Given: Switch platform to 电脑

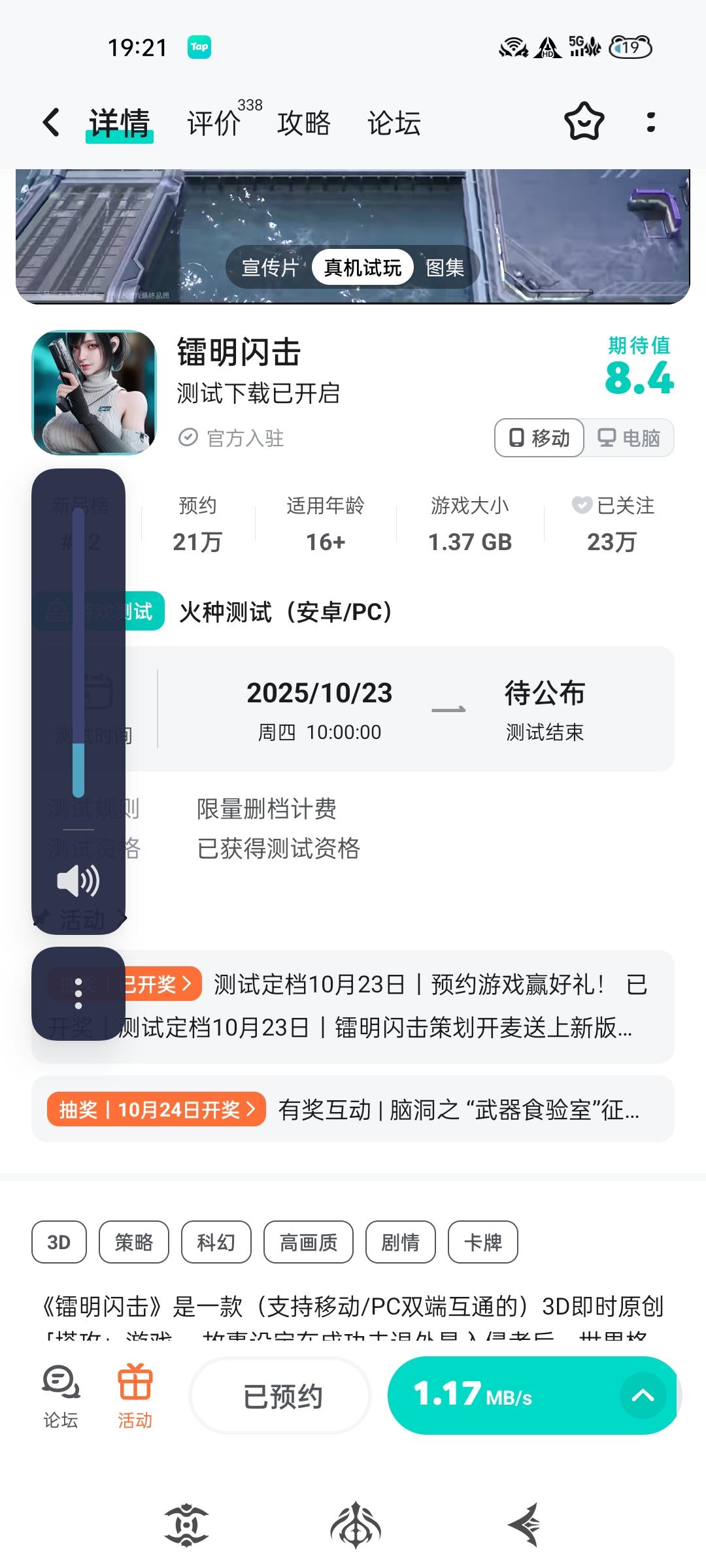Looking at the screenshot, I should point(630,438).
